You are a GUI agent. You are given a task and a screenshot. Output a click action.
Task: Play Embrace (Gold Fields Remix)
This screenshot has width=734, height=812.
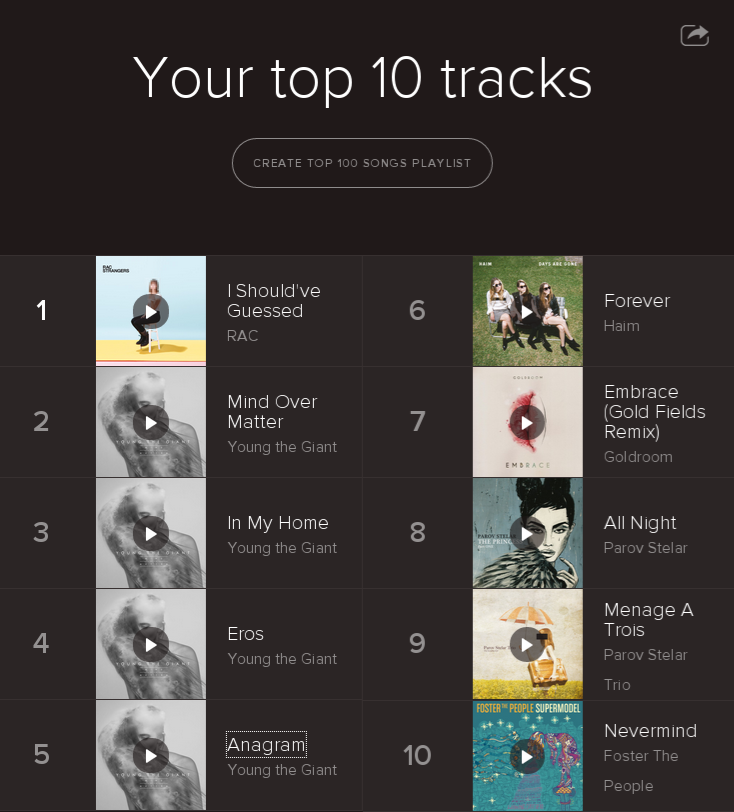(528, 422)
